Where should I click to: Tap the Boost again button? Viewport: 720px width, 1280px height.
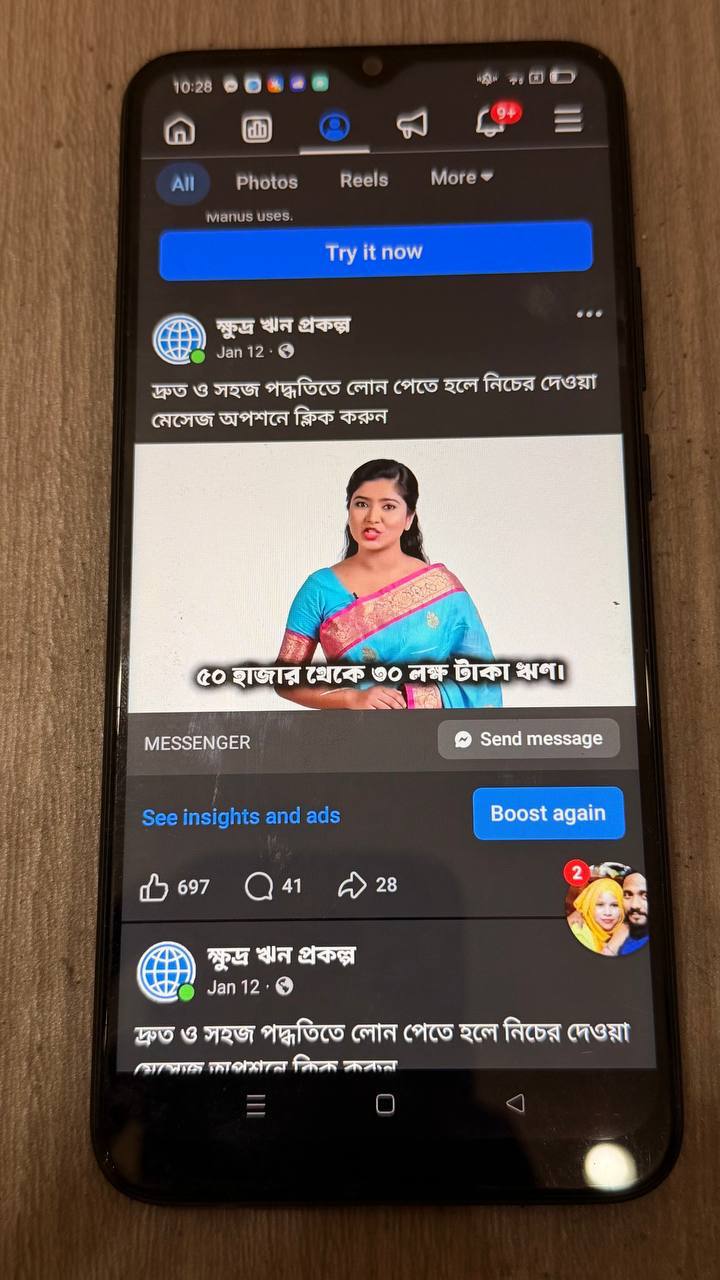pos(548,813)
